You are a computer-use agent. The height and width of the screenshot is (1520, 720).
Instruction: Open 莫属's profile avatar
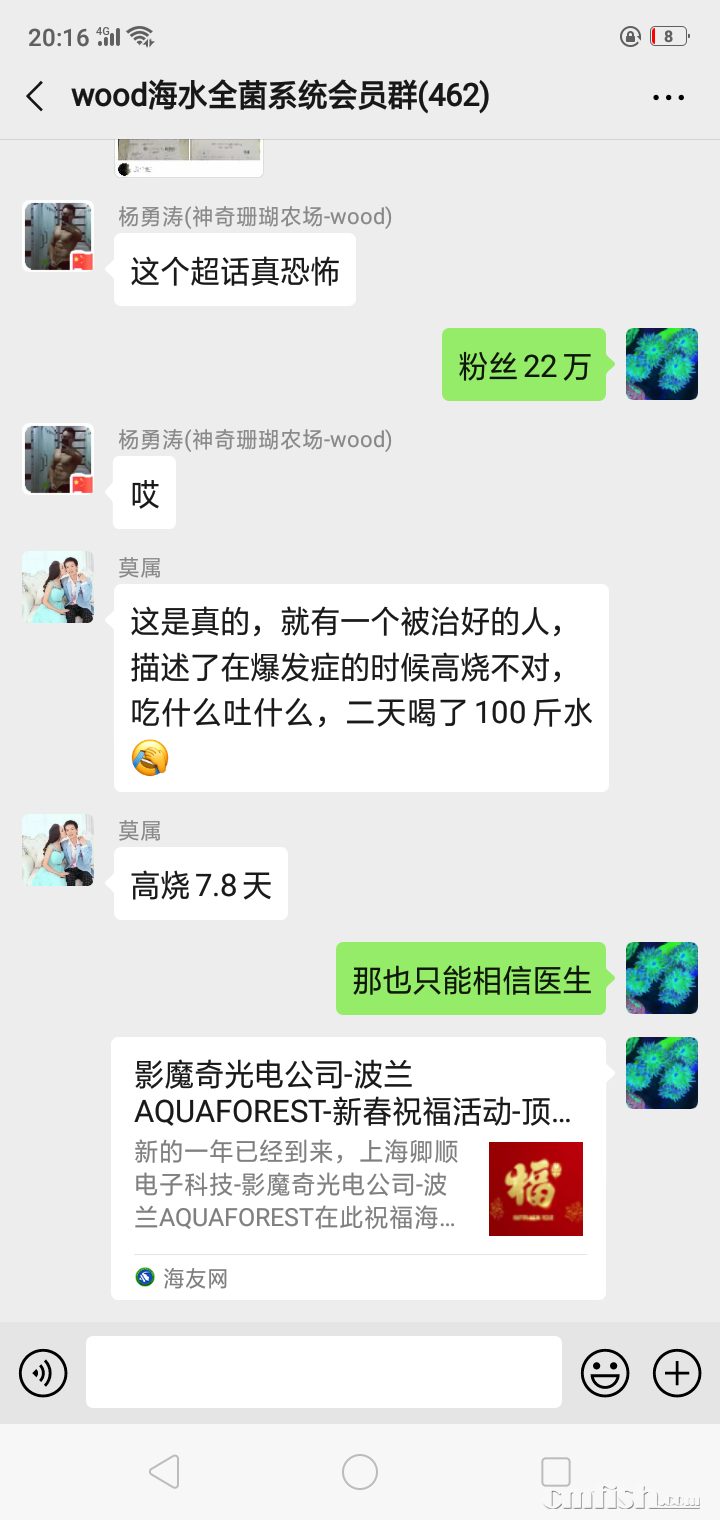pyautogui.click(x=57, y=588)
